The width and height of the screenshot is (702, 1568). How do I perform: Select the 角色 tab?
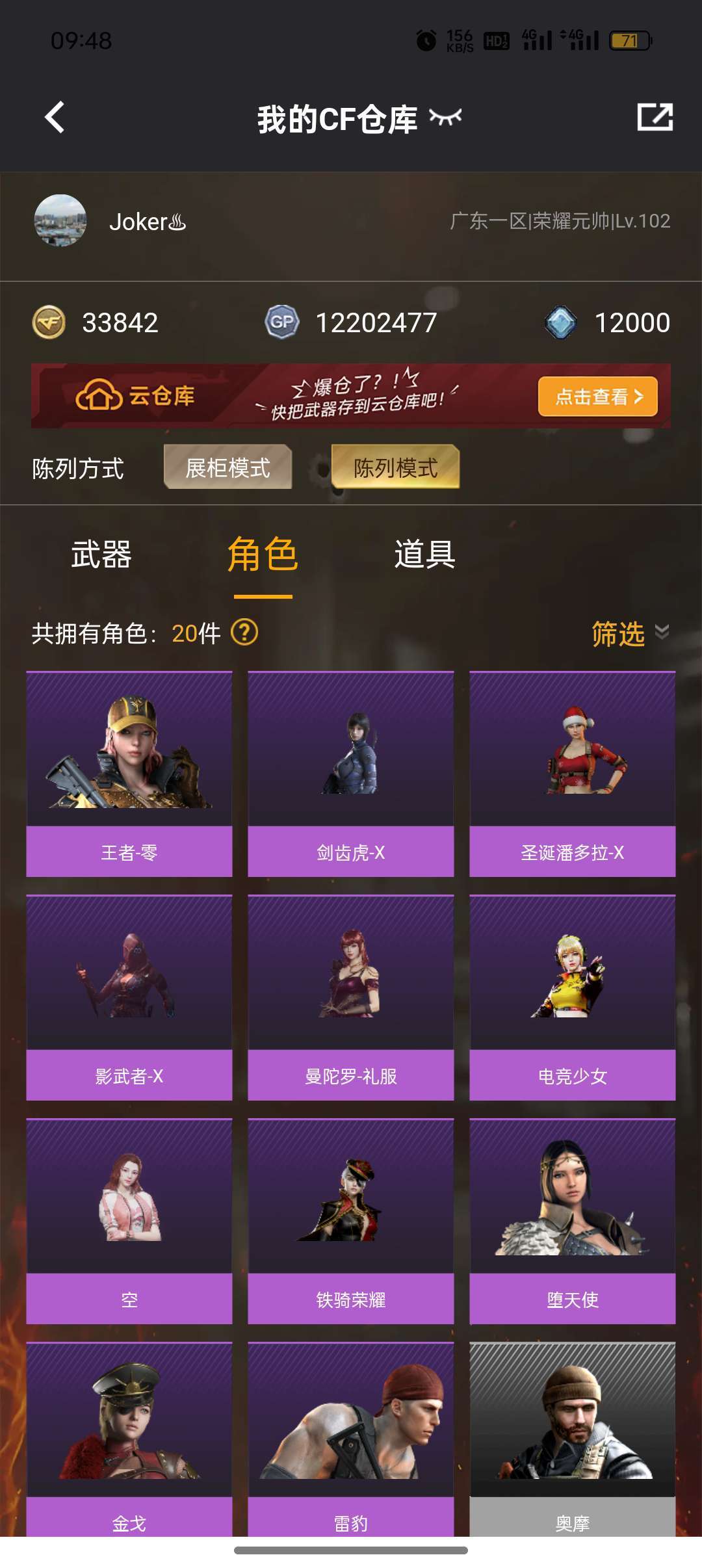tap(263, 555)
